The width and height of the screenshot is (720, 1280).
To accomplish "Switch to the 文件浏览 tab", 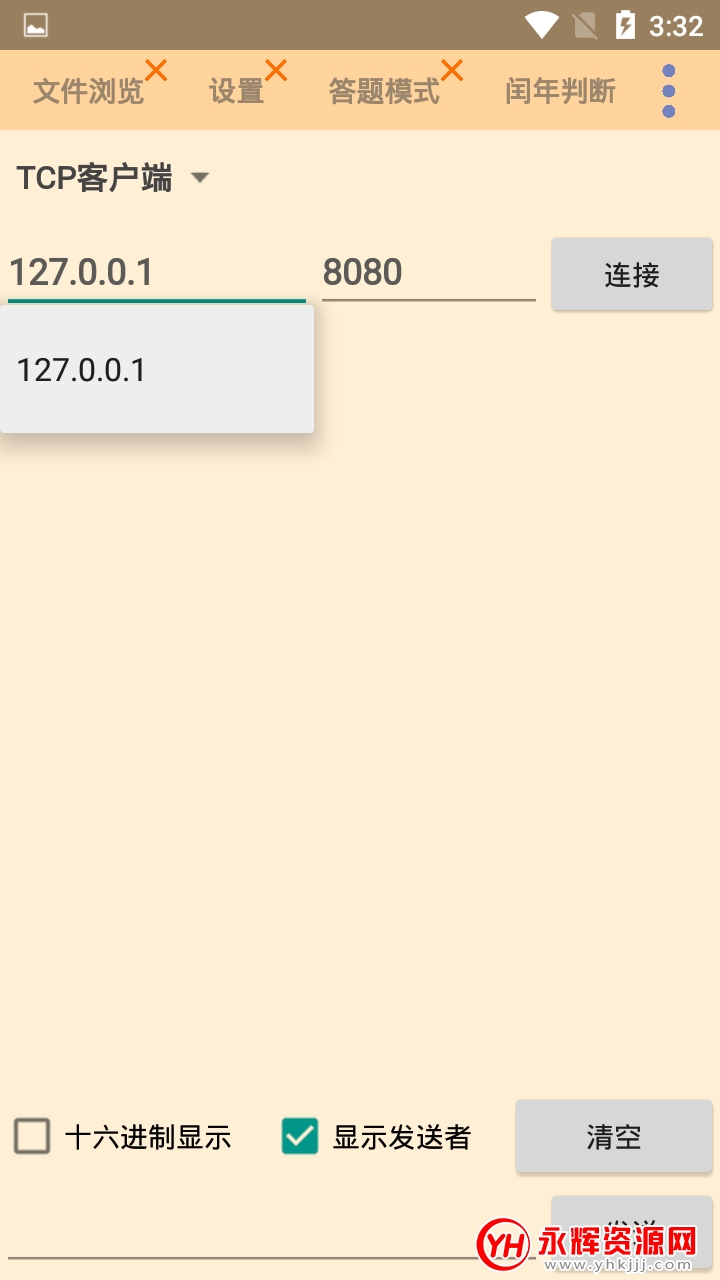I will [88, 91].
